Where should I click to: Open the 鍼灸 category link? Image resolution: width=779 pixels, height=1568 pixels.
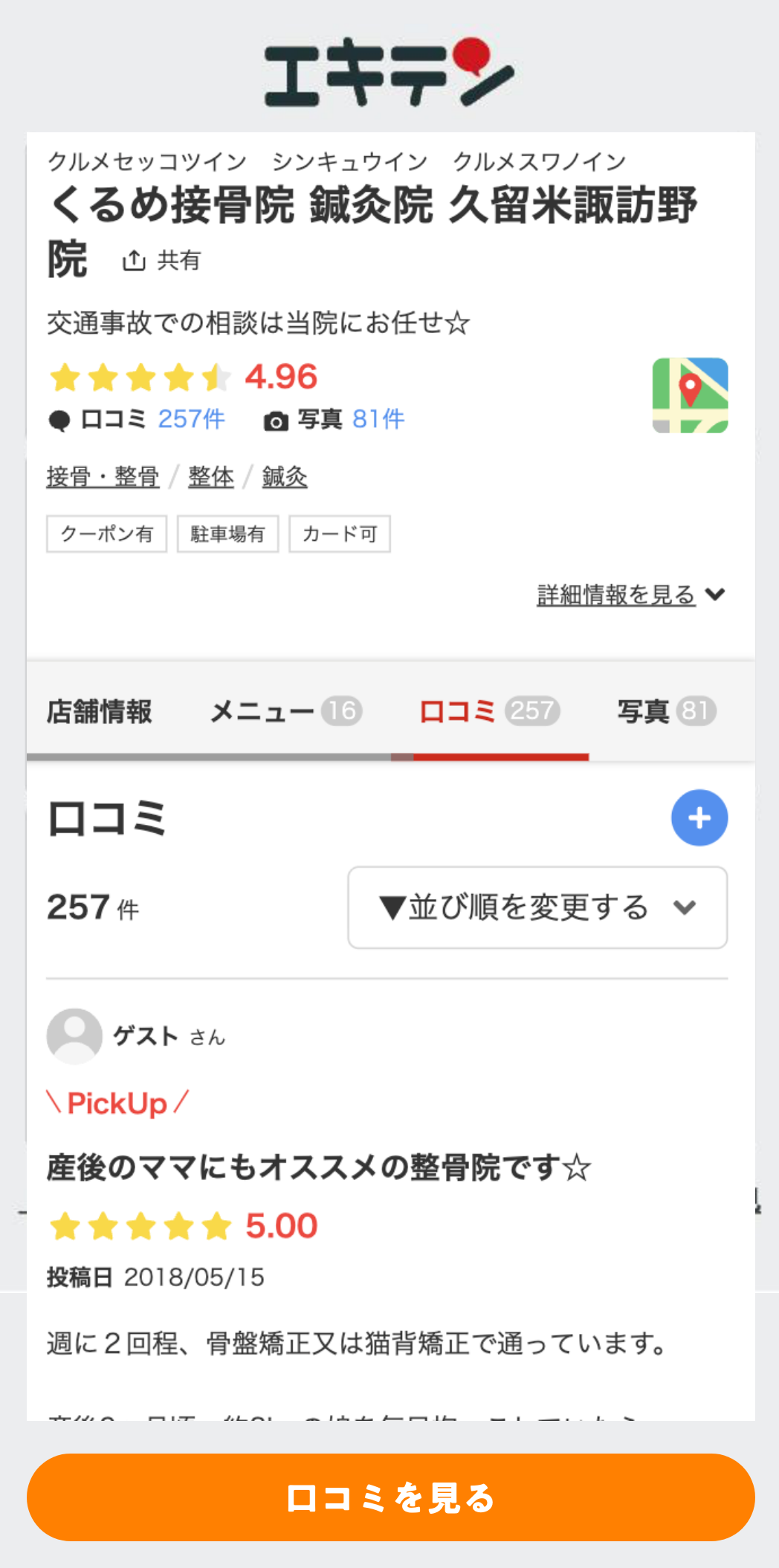pyautogui.click(x=283, y=477)
